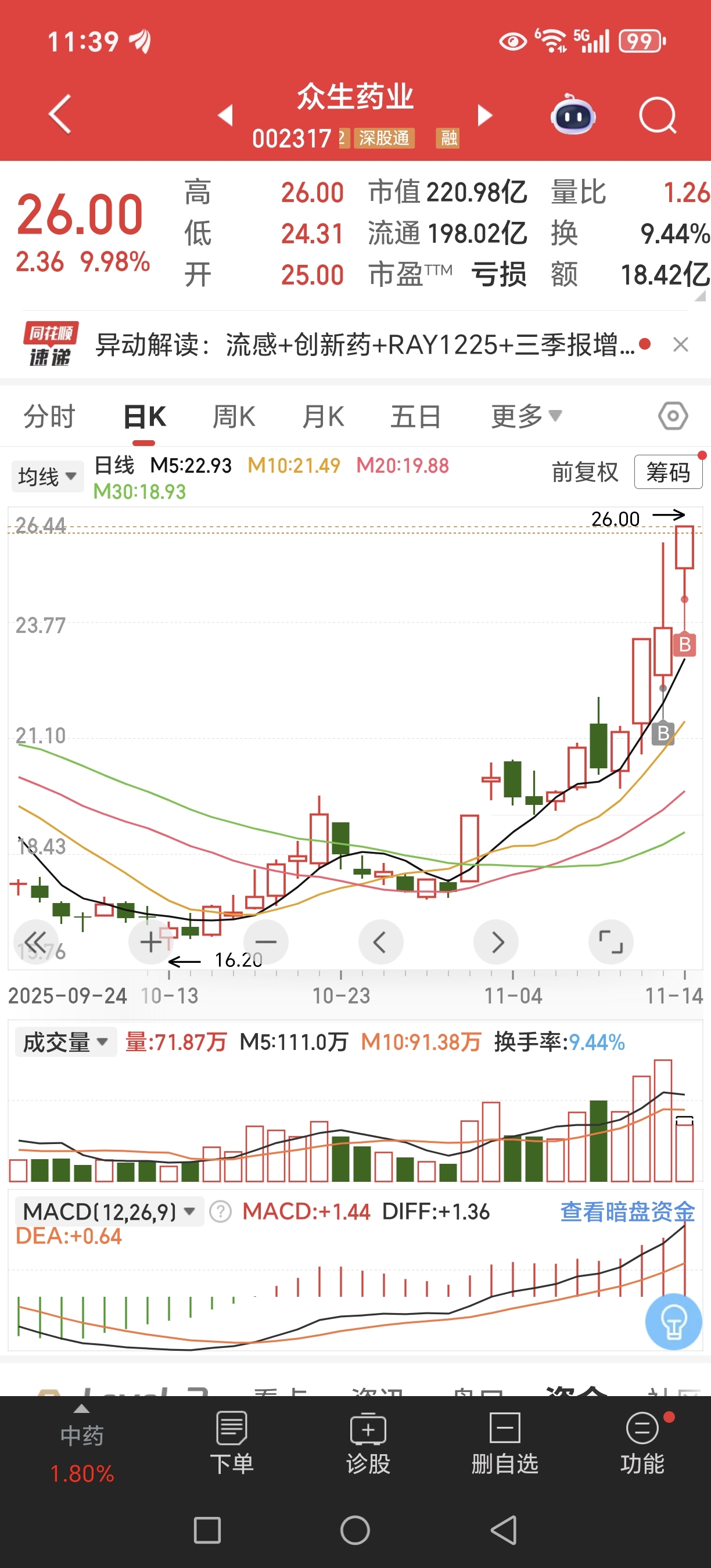Open 查看暗盘资金 link
The width and height of the screenshot is (711, 1568).
pos(627,1212)
